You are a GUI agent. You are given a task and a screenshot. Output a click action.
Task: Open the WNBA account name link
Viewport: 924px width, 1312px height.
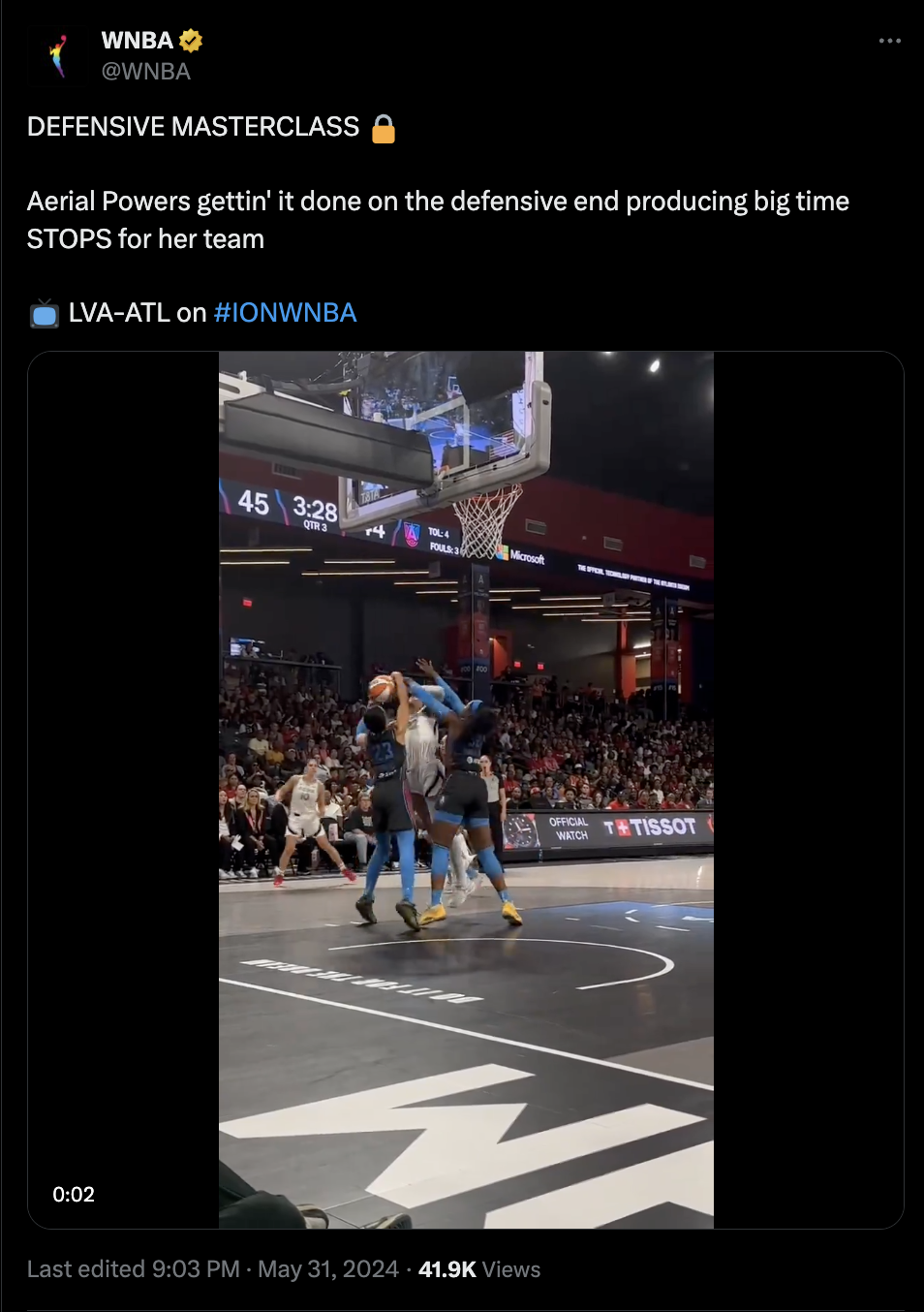(138, 41)
